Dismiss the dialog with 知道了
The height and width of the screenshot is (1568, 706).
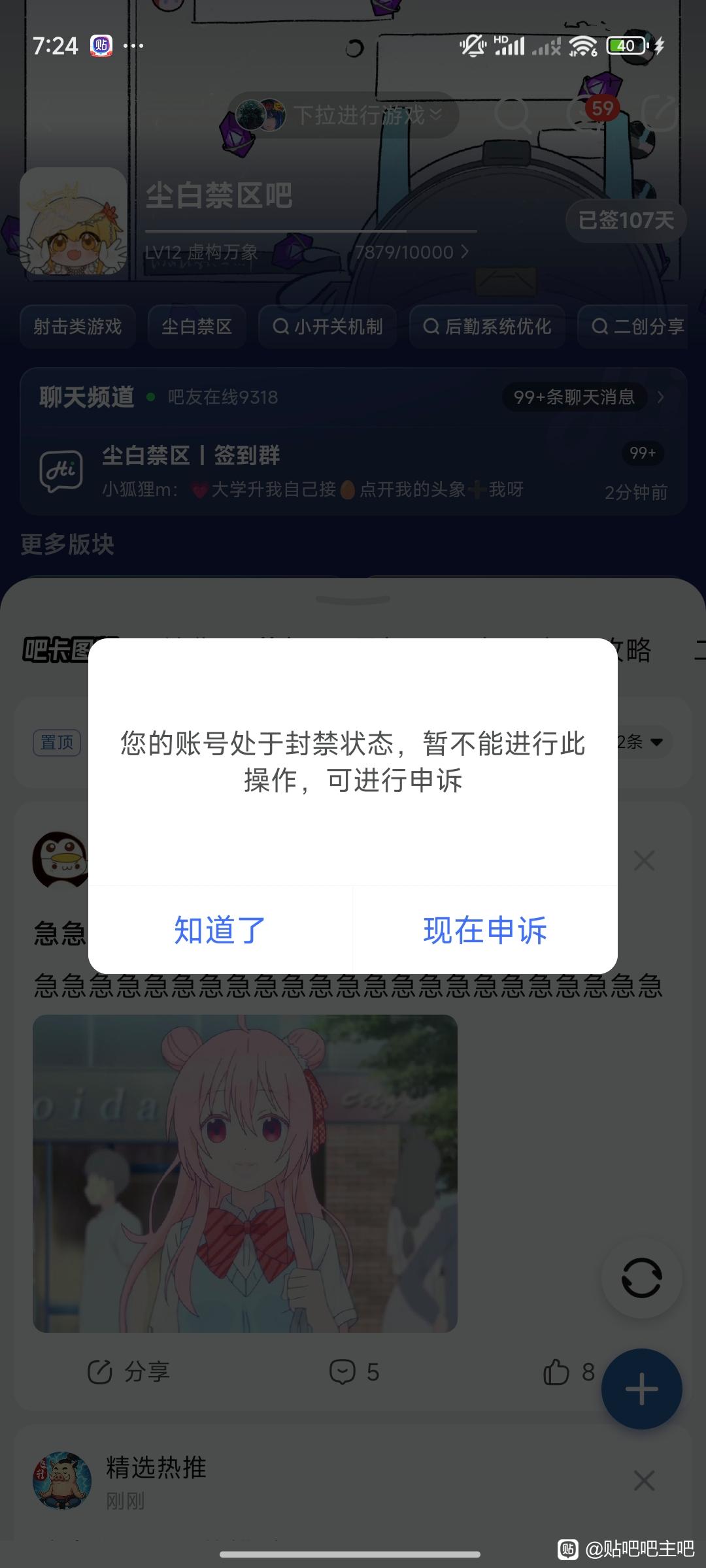[x=220, y=930]
